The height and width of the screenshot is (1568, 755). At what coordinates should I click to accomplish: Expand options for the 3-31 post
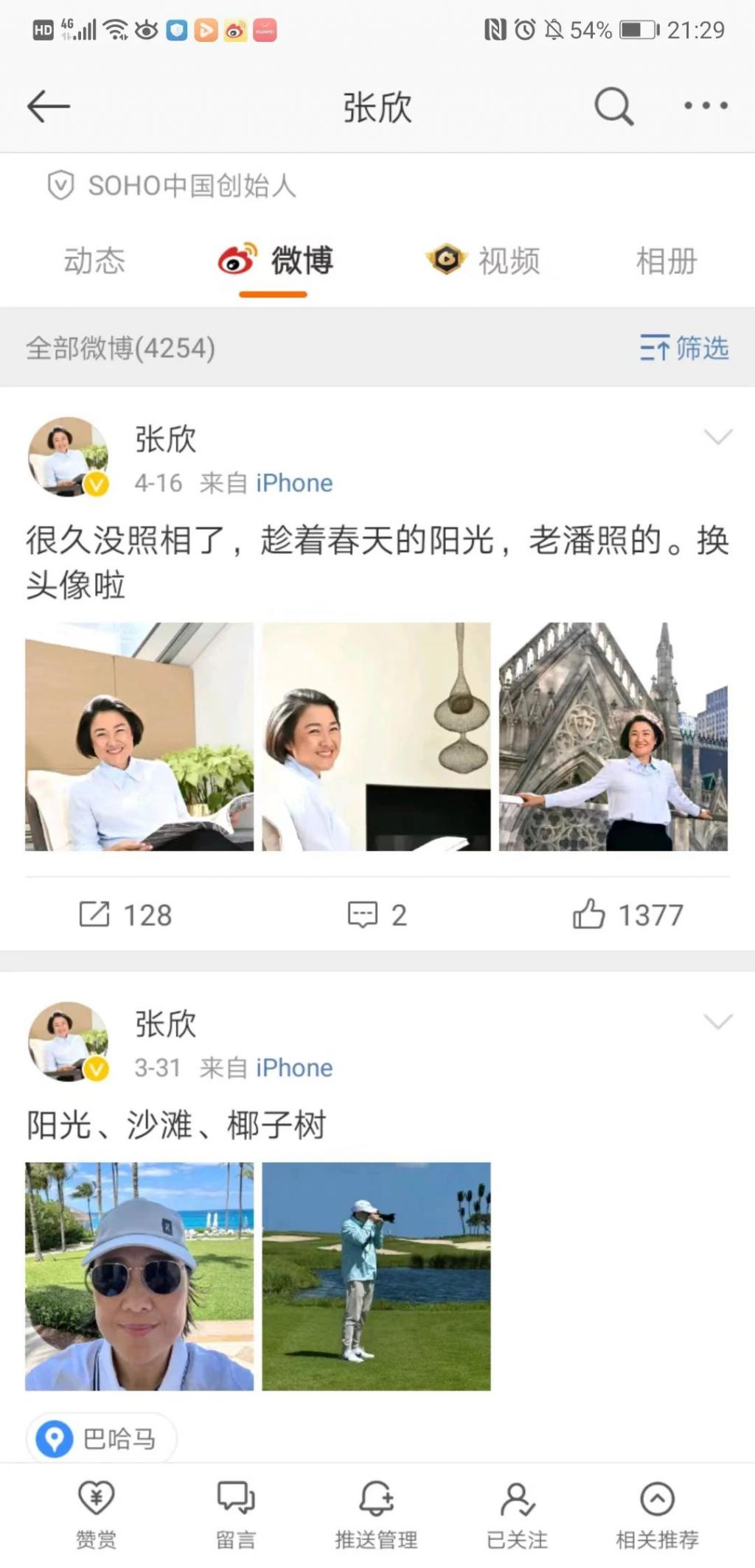(x=717, y=1022)
